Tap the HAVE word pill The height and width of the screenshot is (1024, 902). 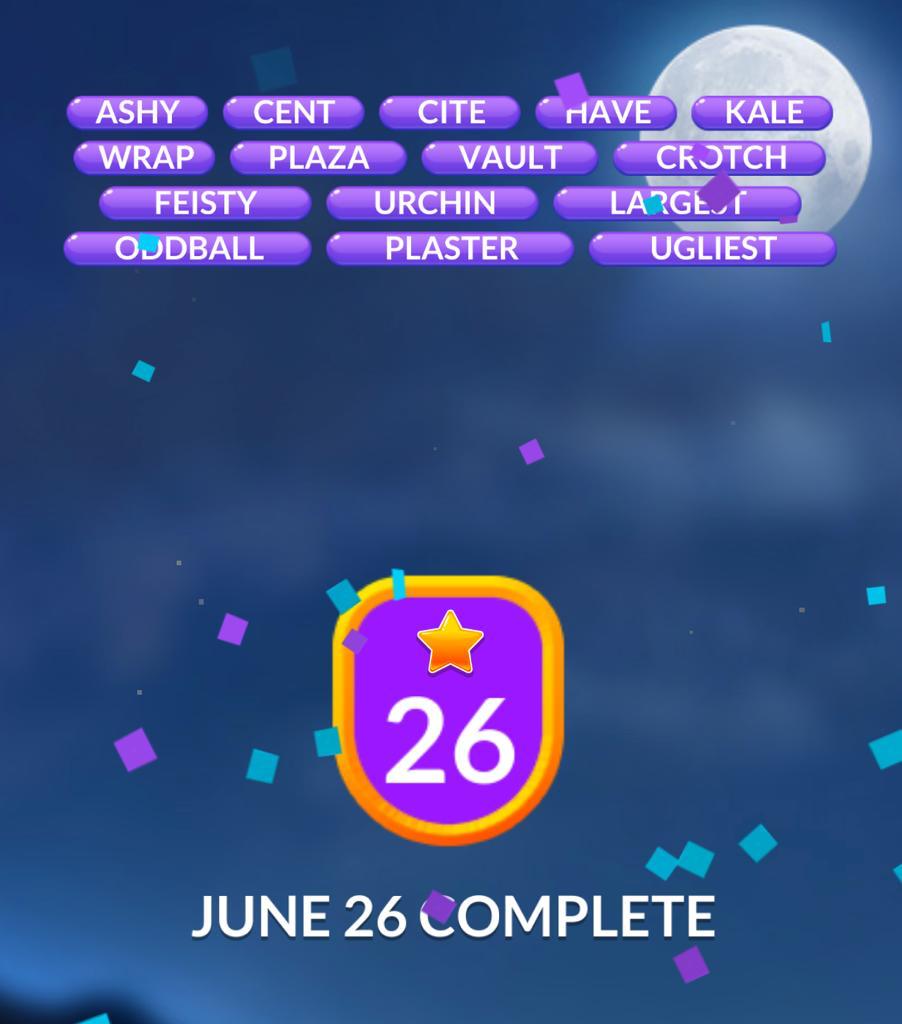tap(607, 113)
